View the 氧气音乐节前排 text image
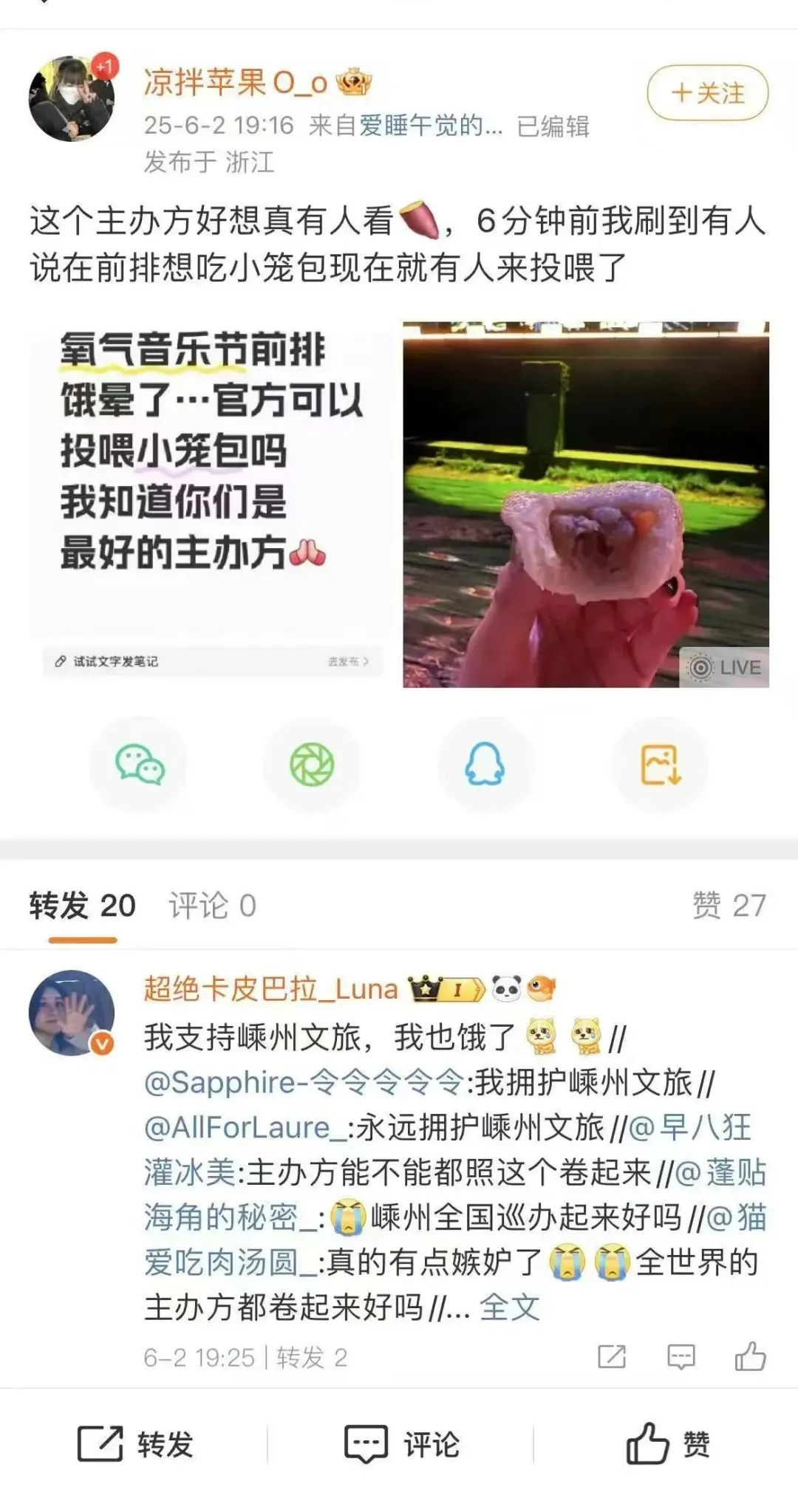The image size is (798, 1512). point(212,504)
